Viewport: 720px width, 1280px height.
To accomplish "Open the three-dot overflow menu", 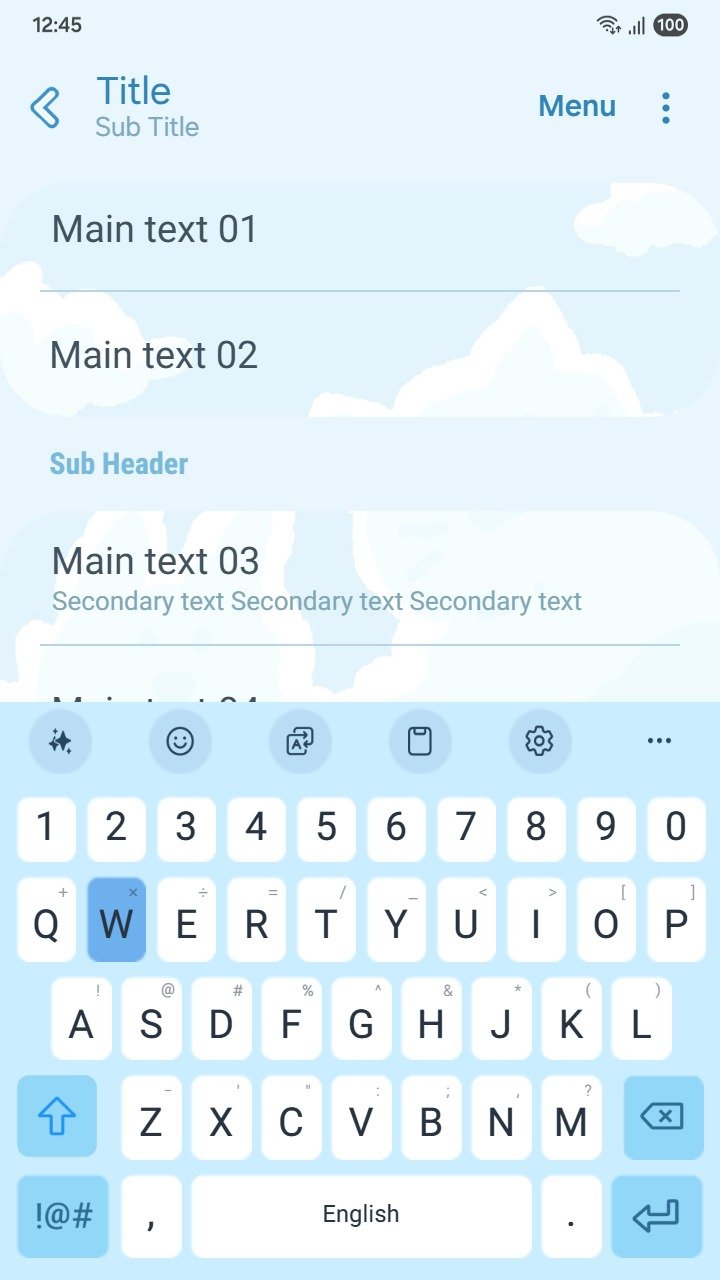I will tap(666, 107).
